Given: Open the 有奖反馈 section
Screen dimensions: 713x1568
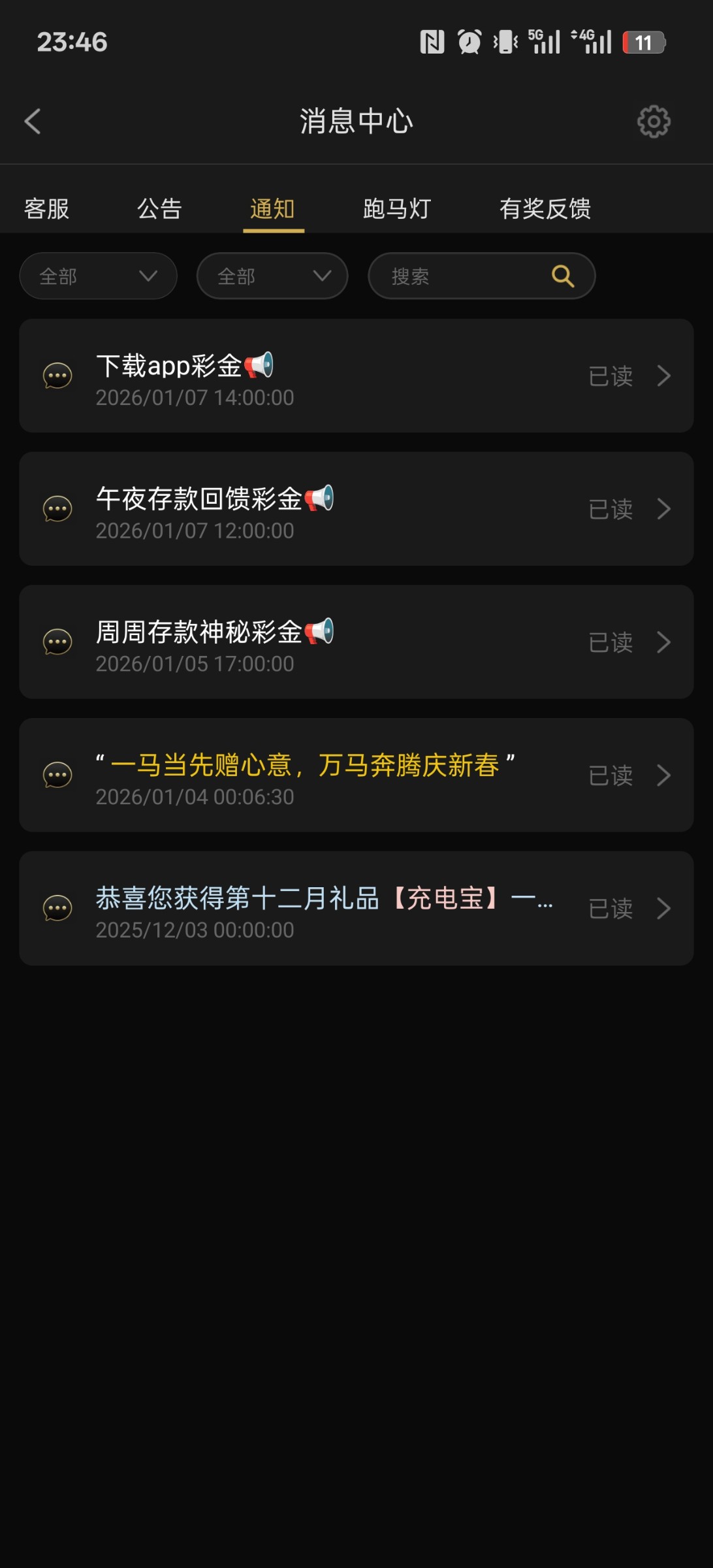Looking at the screenshot, I should point(546,208).
